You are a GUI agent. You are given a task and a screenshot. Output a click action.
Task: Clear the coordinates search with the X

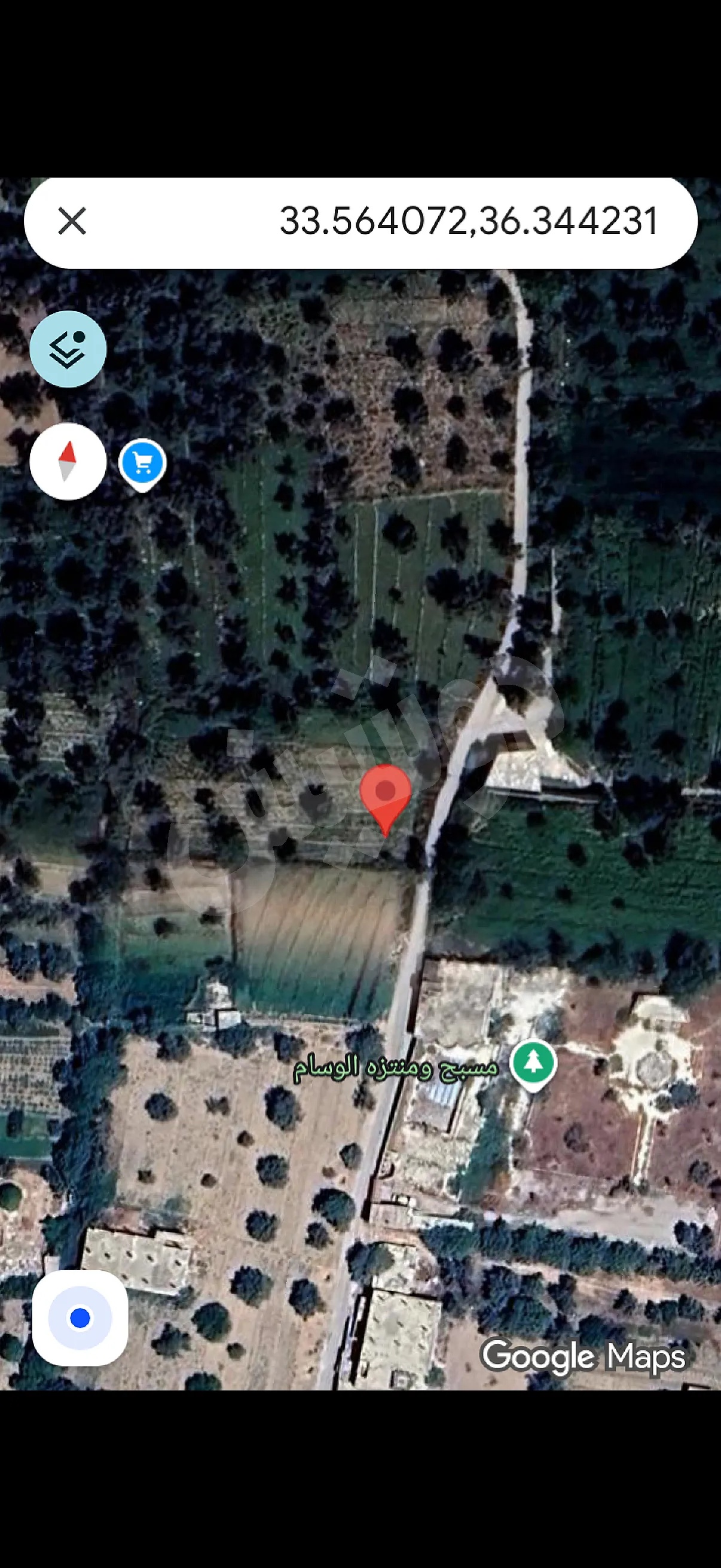(x=72, y=220)
